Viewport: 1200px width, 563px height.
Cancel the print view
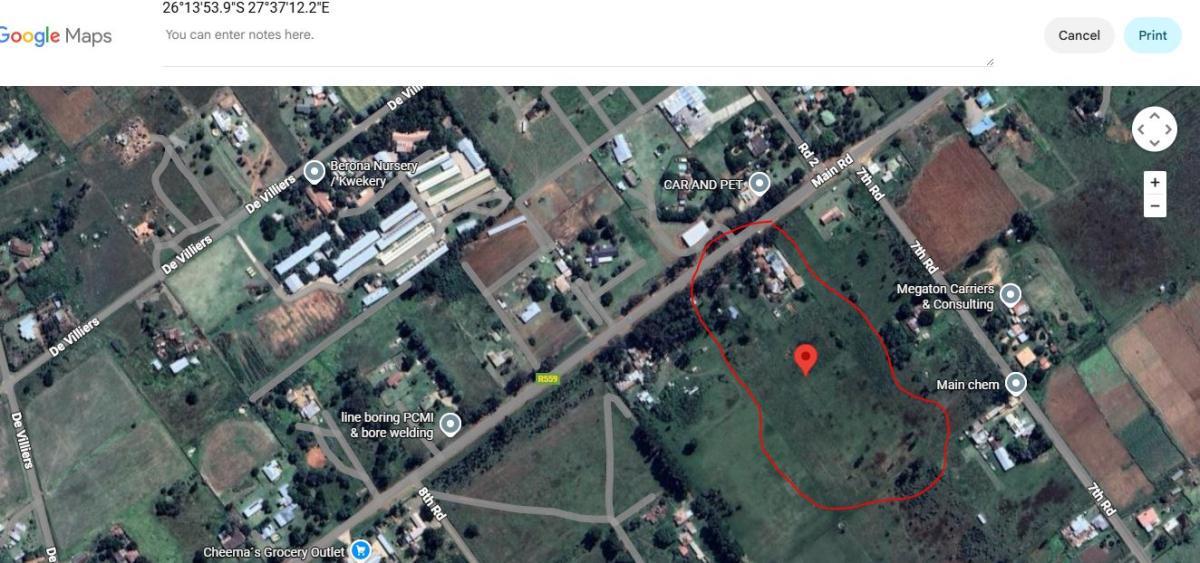pyautogui.click(x=1079, y=35)
